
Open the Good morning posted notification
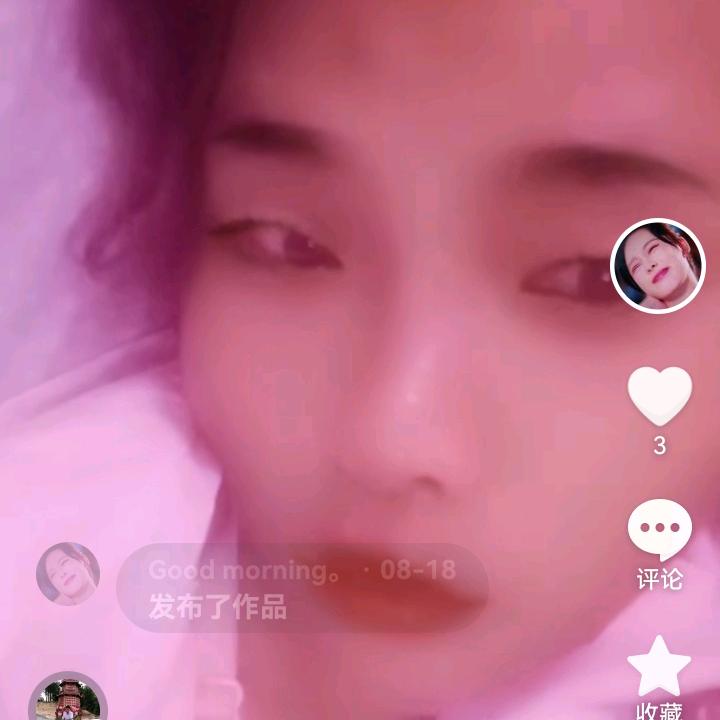[302, 588]
